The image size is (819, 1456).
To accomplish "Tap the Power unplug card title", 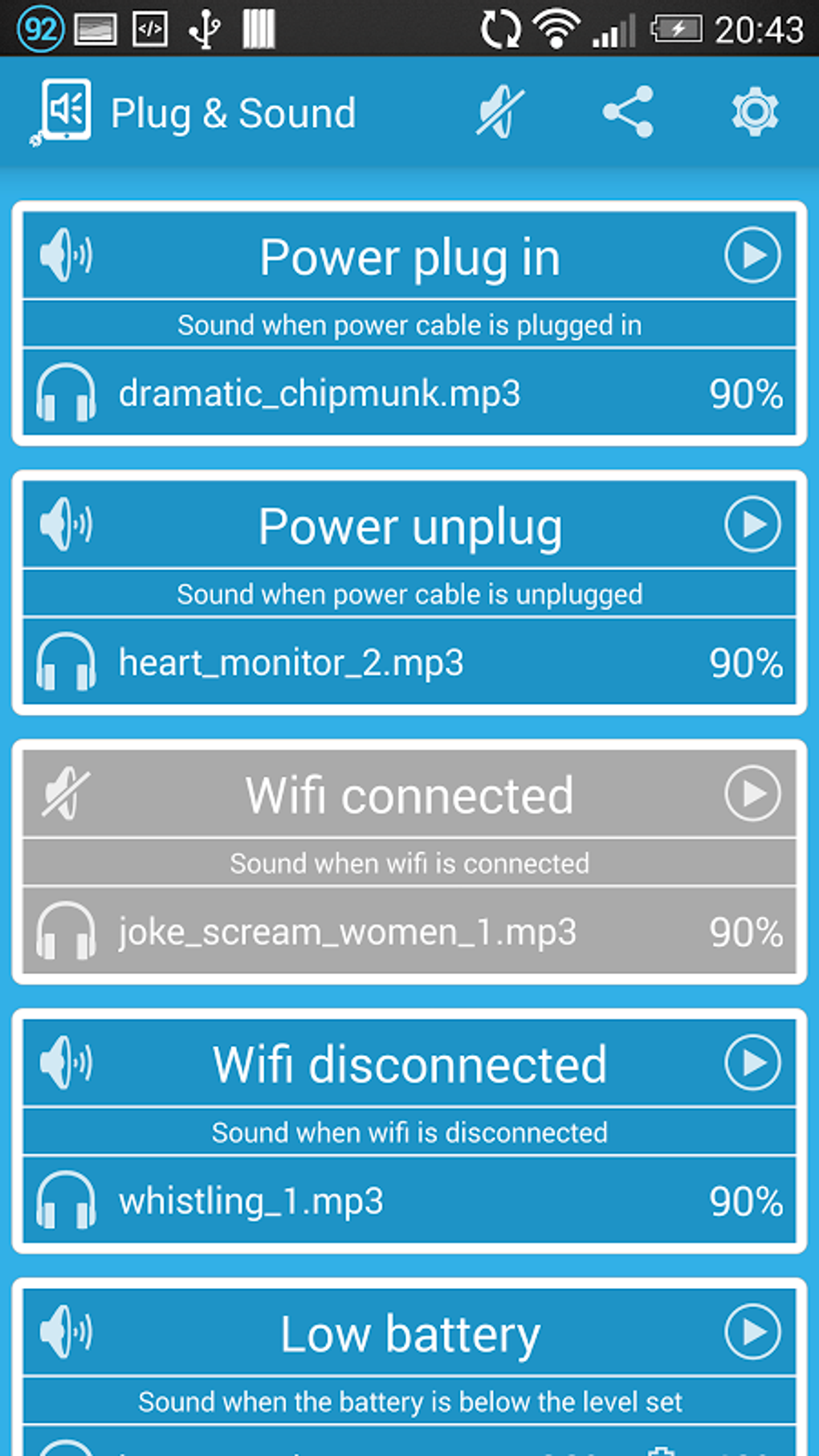I will click(x=411, y=525).
